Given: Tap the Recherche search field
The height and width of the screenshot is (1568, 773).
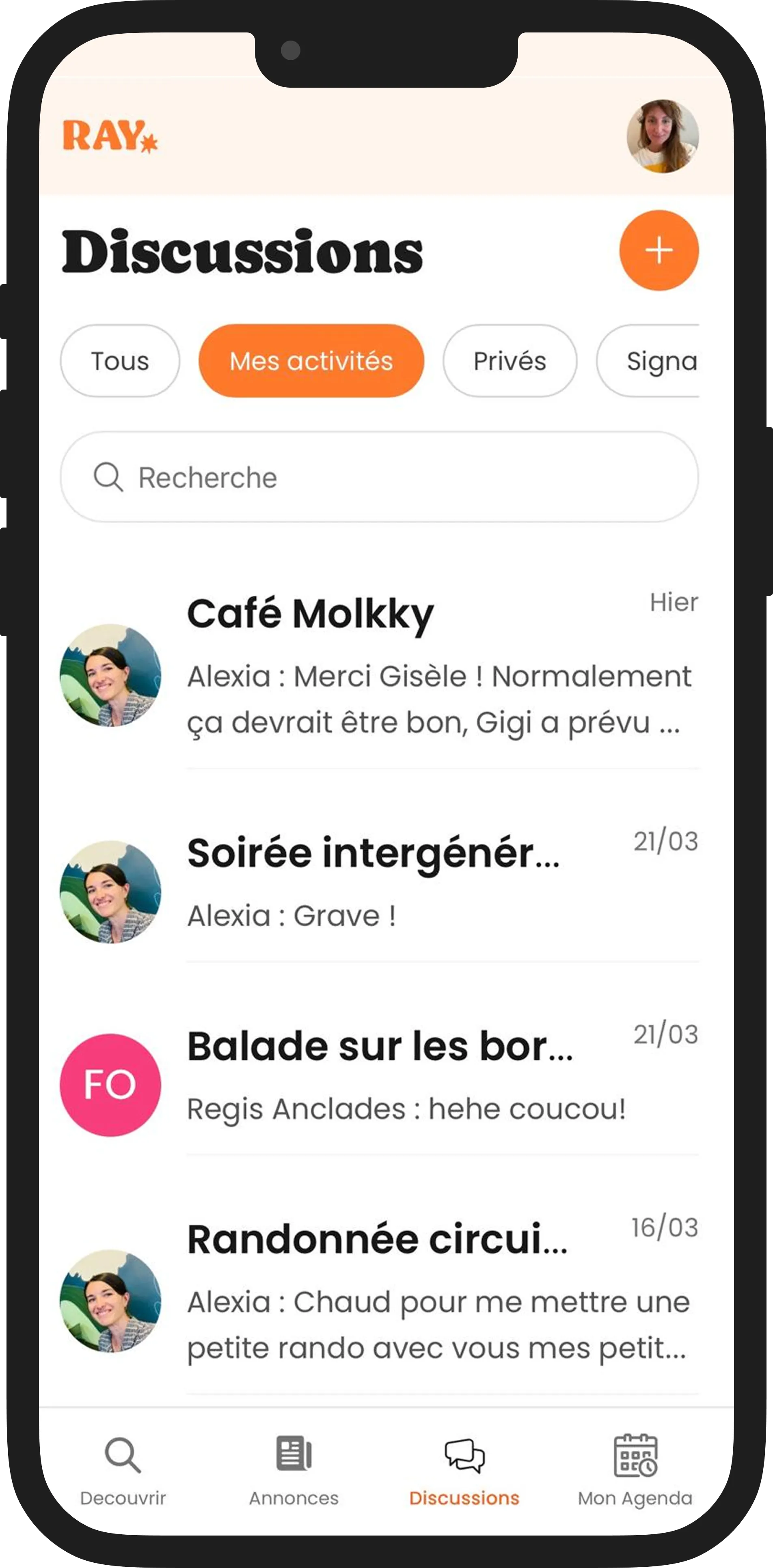Looking at the screenshot, I should click(x=379, y=477).
